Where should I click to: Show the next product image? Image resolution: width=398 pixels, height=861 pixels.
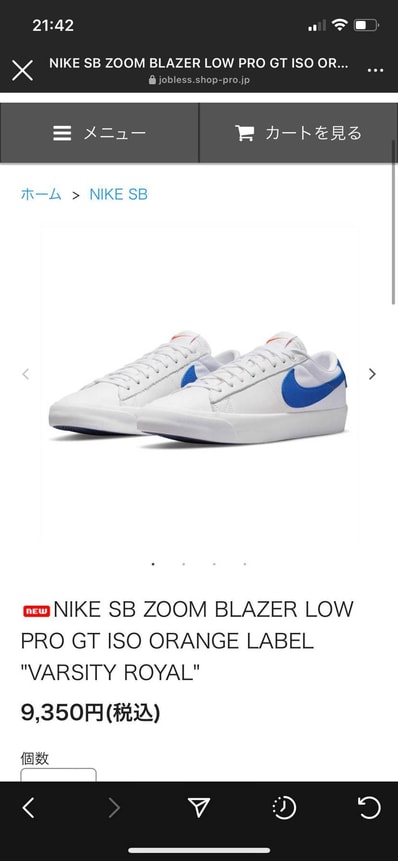372,374
